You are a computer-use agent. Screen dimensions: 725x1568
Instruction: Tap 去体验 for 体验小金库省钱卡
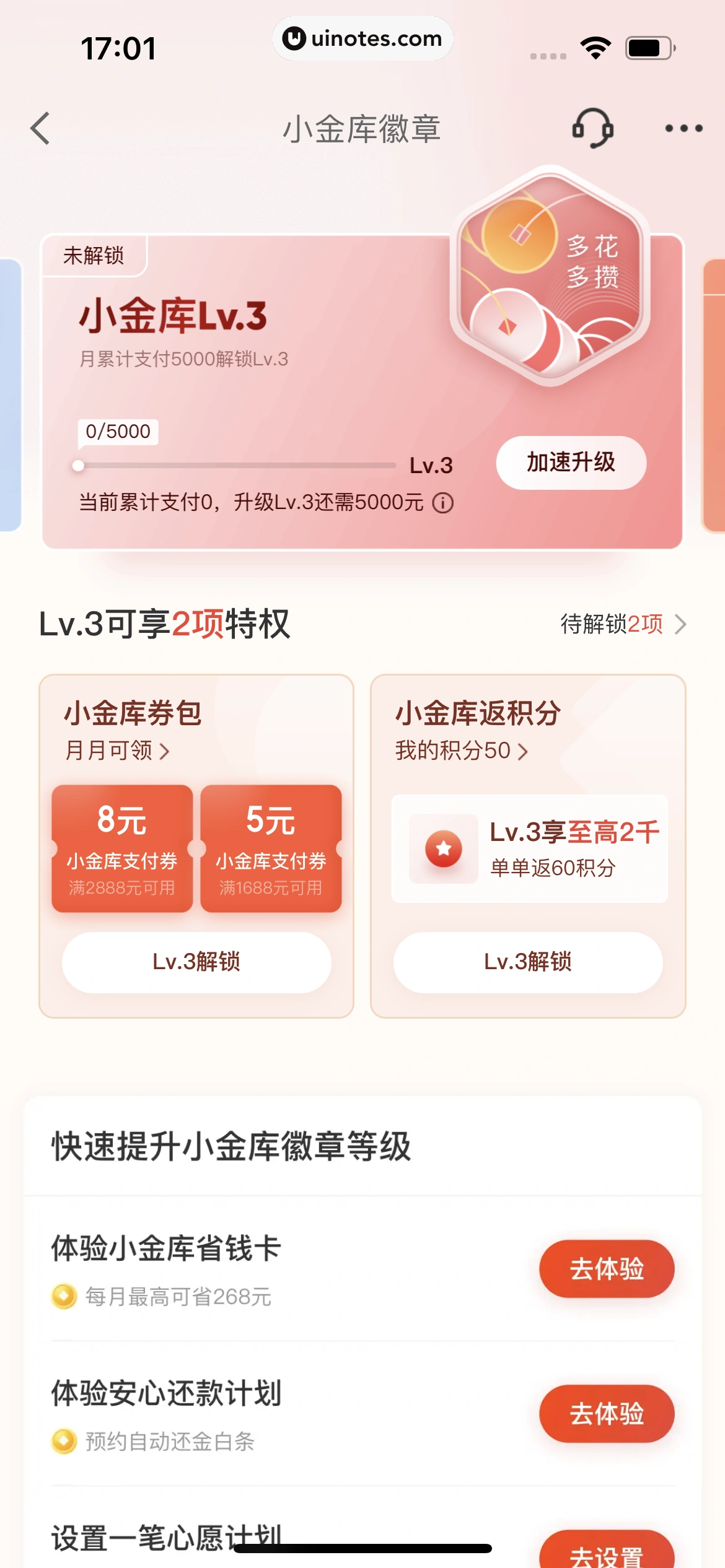click(607, 1269)
